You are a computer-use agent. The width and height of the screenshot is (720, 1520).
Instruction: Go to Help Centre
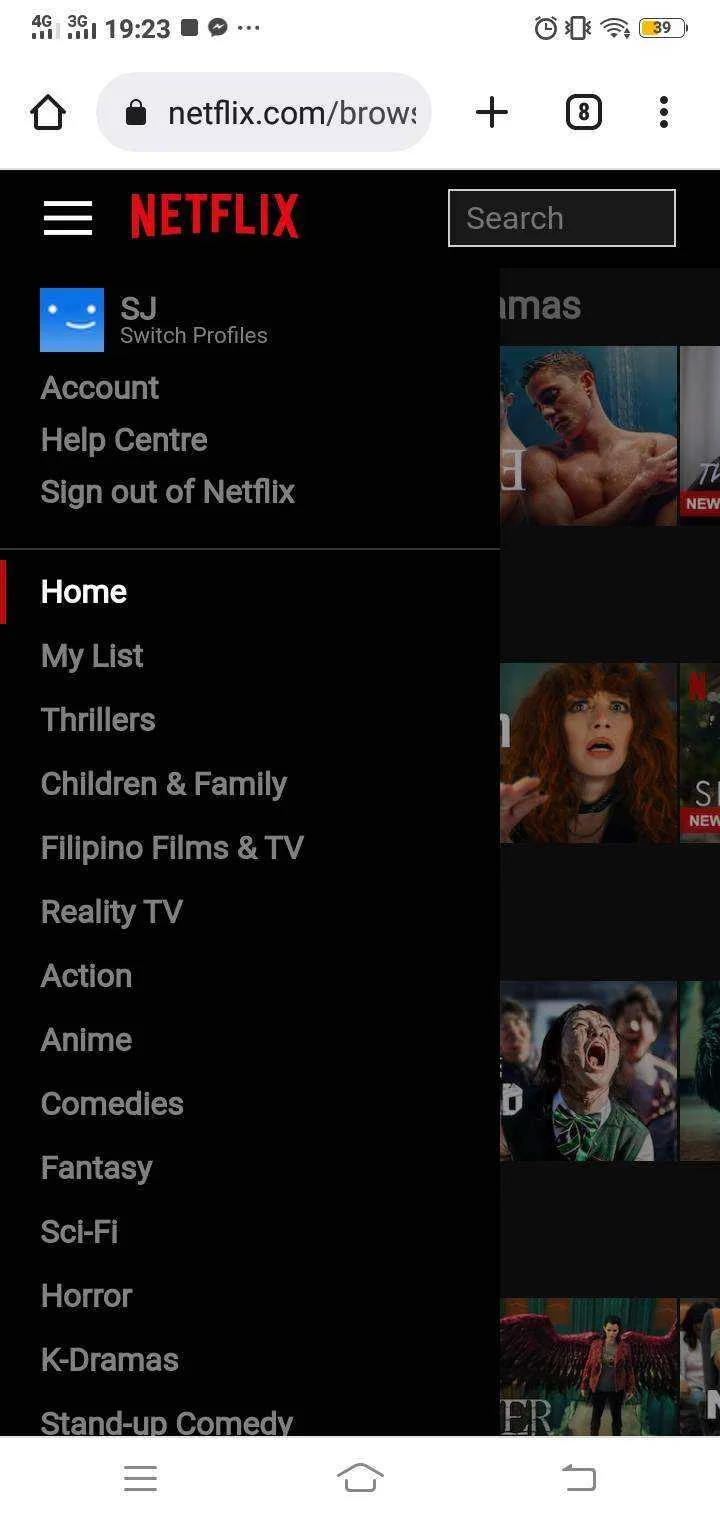coord(124,440)
